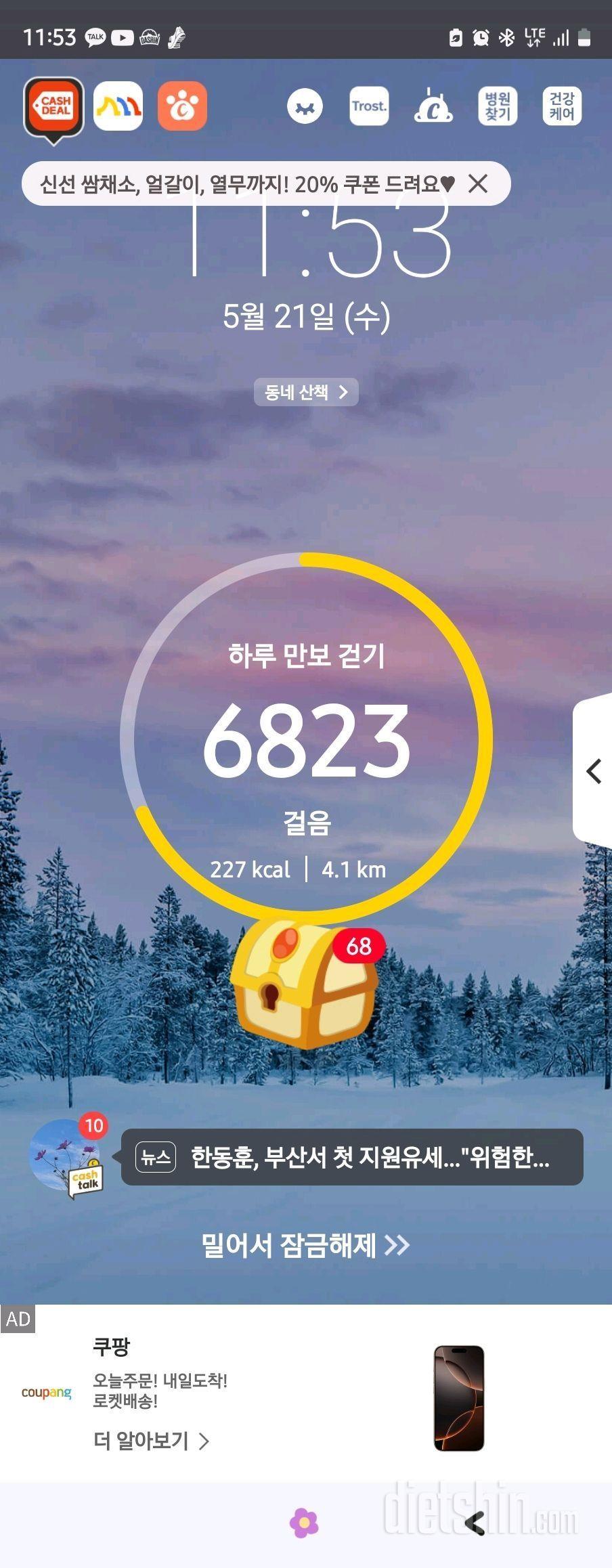Tap the flower home button
This screenshot has height=1568, width=612.
click(304, 1523)
